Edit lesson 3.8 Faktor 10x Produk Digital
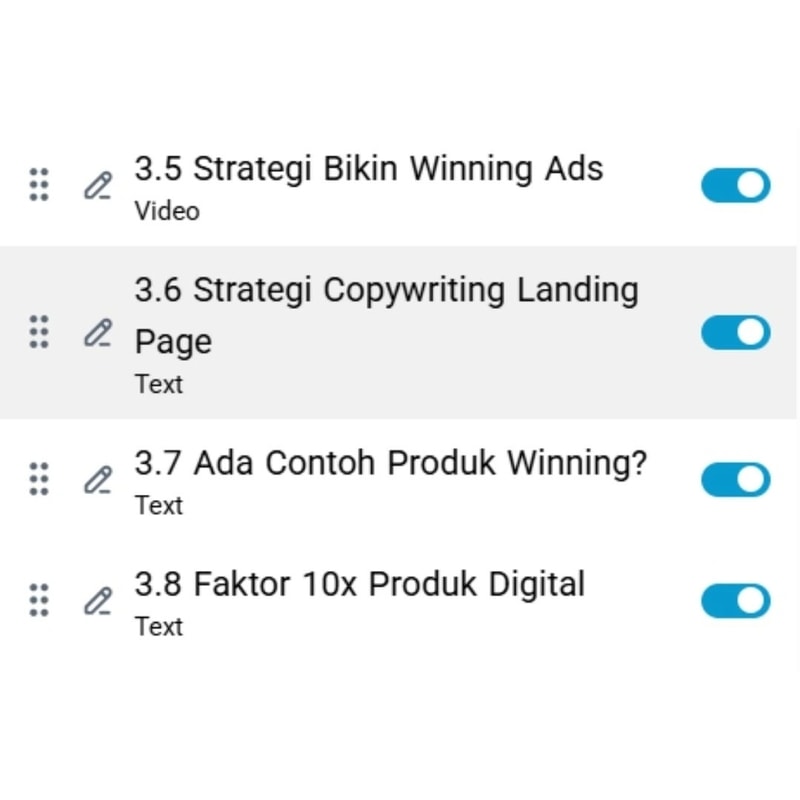 point(97,600)
